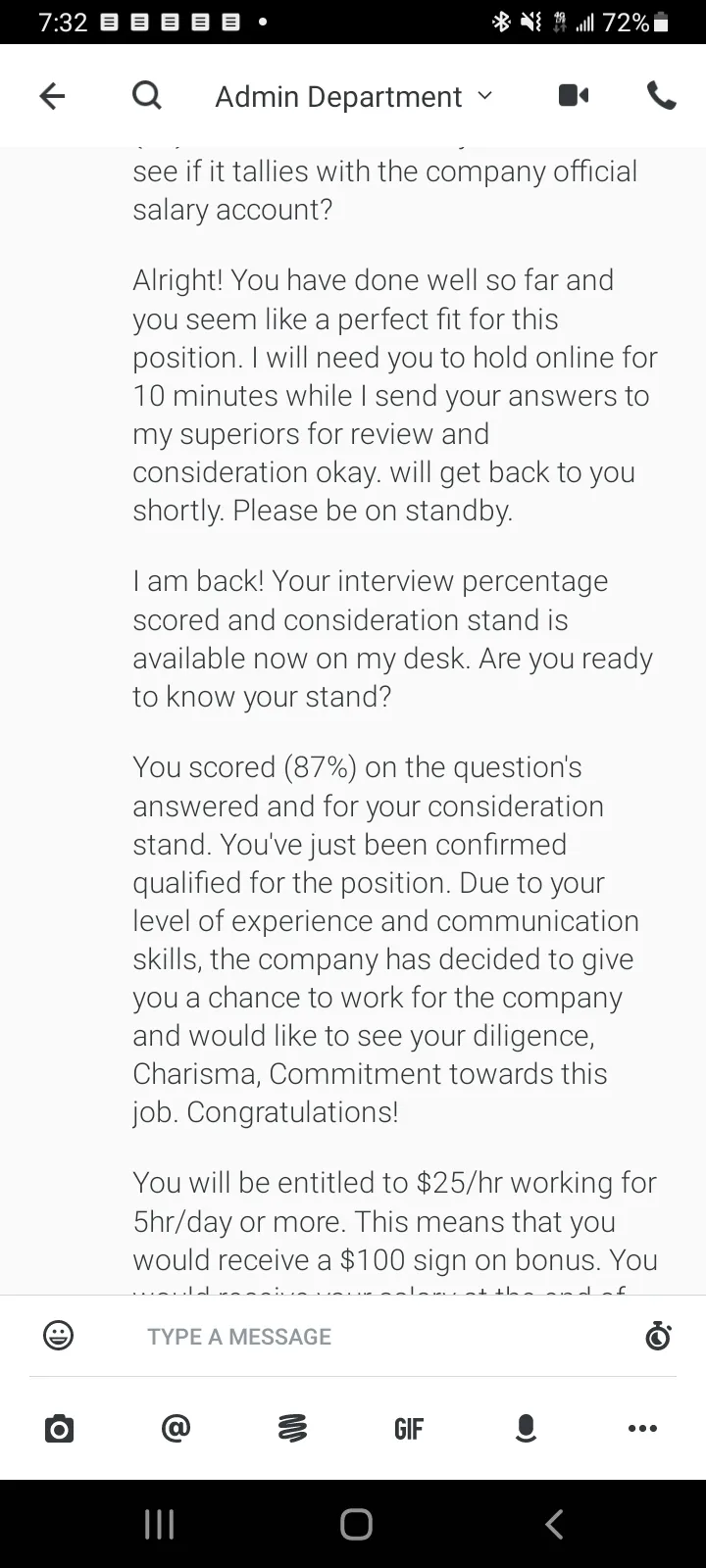Image resolution: width=706 pixels, height=1568 pixels.
Task: Record a voice message with the microphone
Action: pyautogui.click(x=526, y=1429)
